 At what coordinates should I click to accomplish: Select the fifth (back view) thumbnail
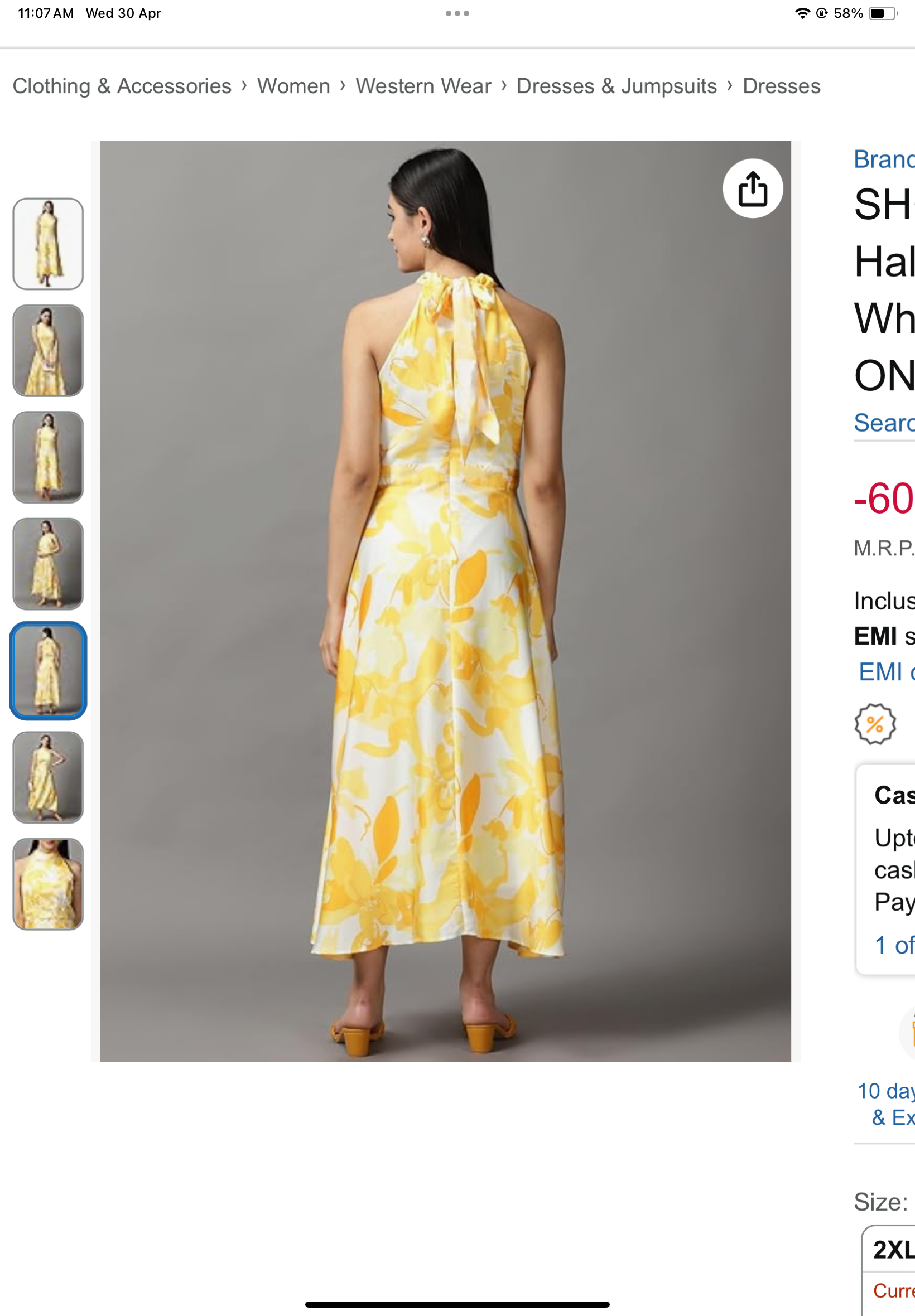pyautogui.click(x=48, y=670)
